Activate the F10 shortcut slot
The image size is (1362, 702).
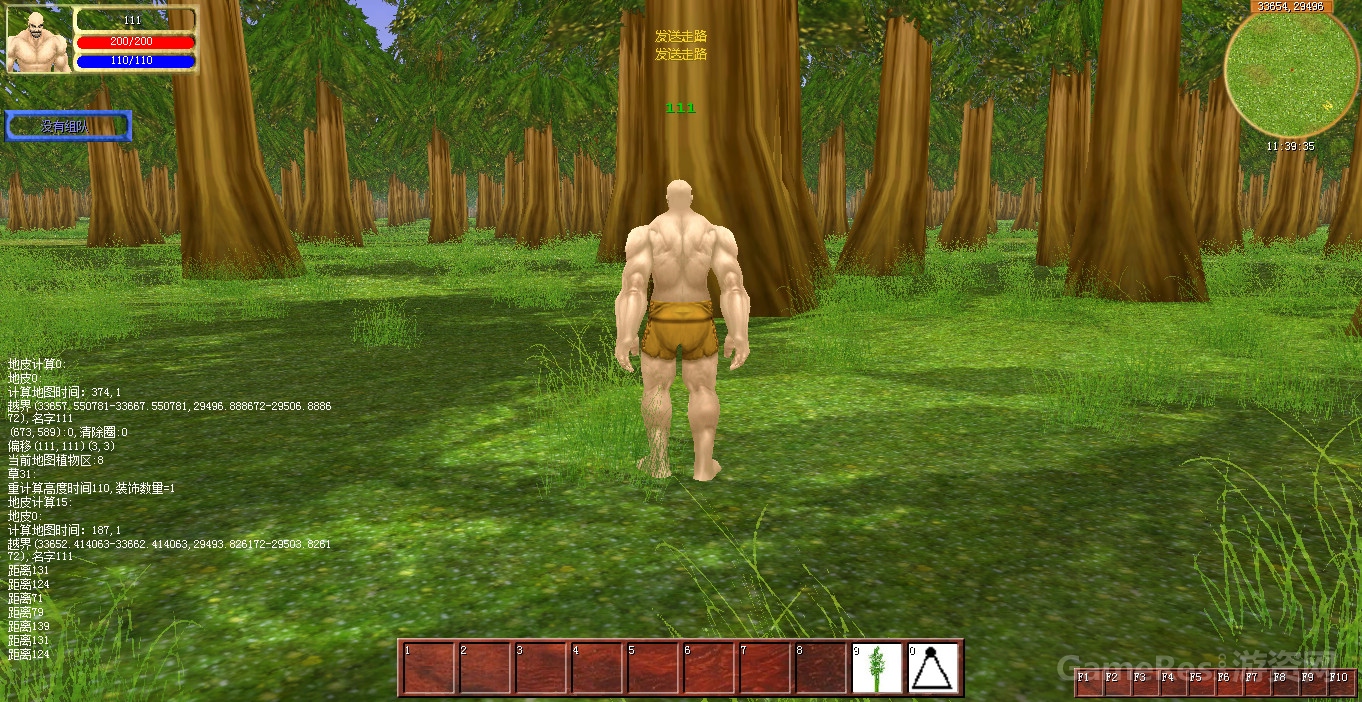(x=1340, y=683)
